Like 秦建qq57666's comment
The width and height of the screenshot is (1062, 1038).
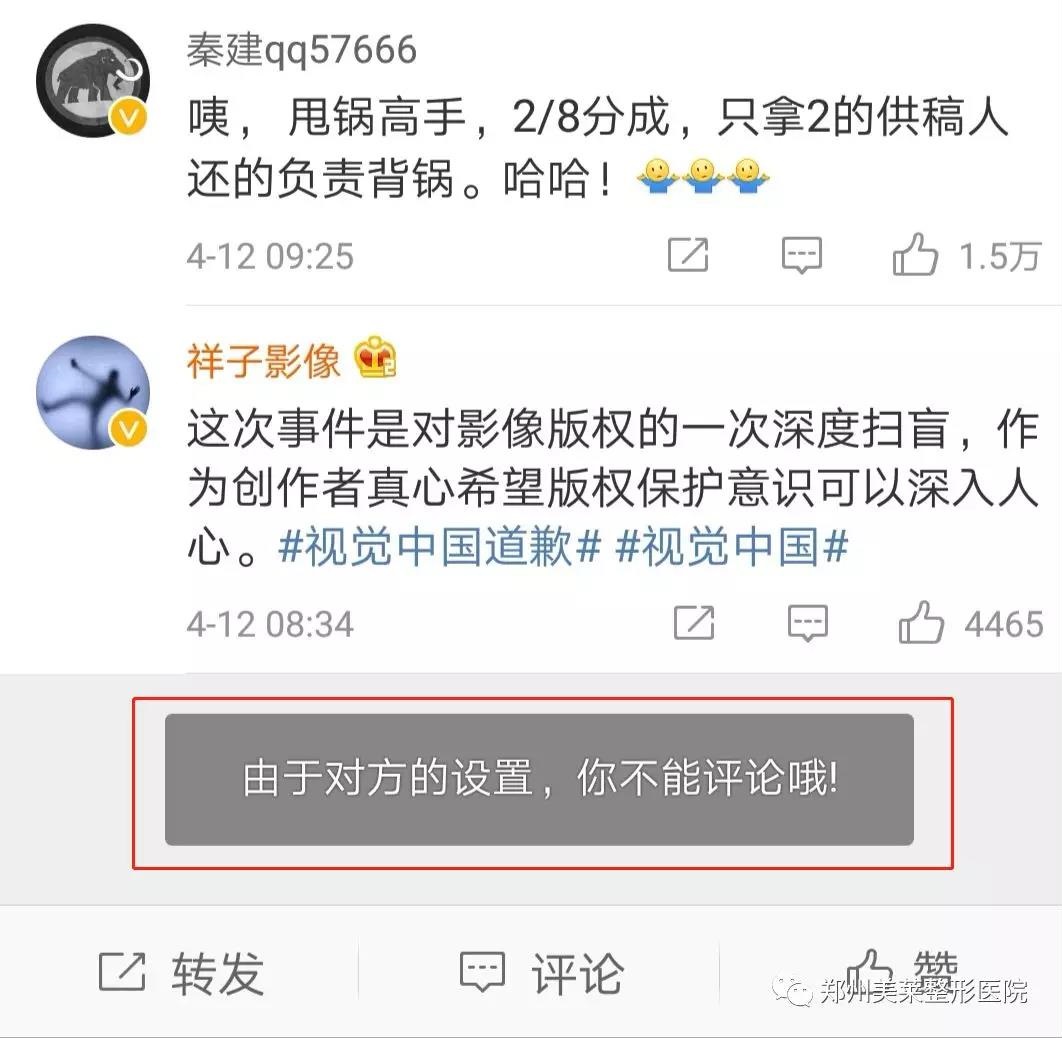(x=916, y=256)
